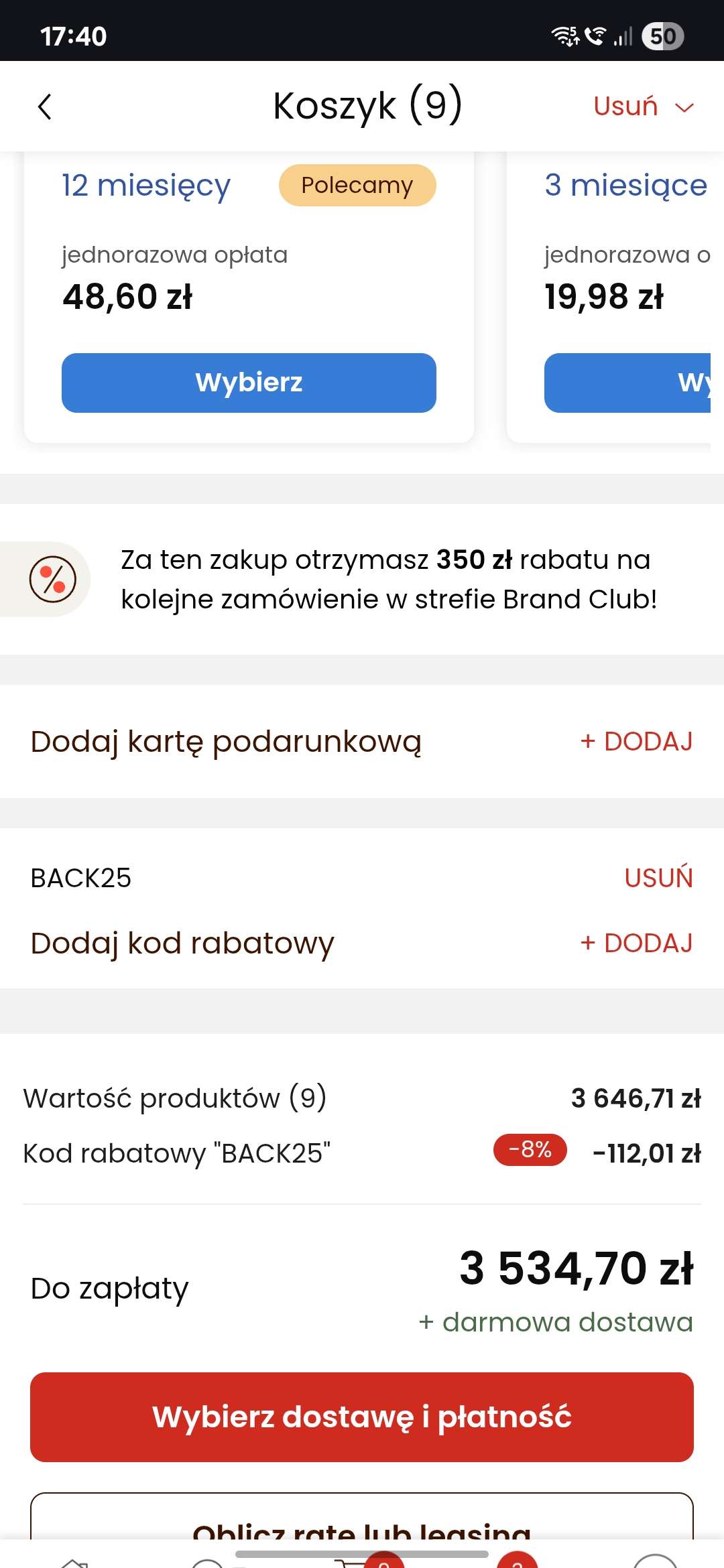This screenshot has height=1568, width=724.
Task: Add a gift card via DODAJ
Action: [636, 741]
